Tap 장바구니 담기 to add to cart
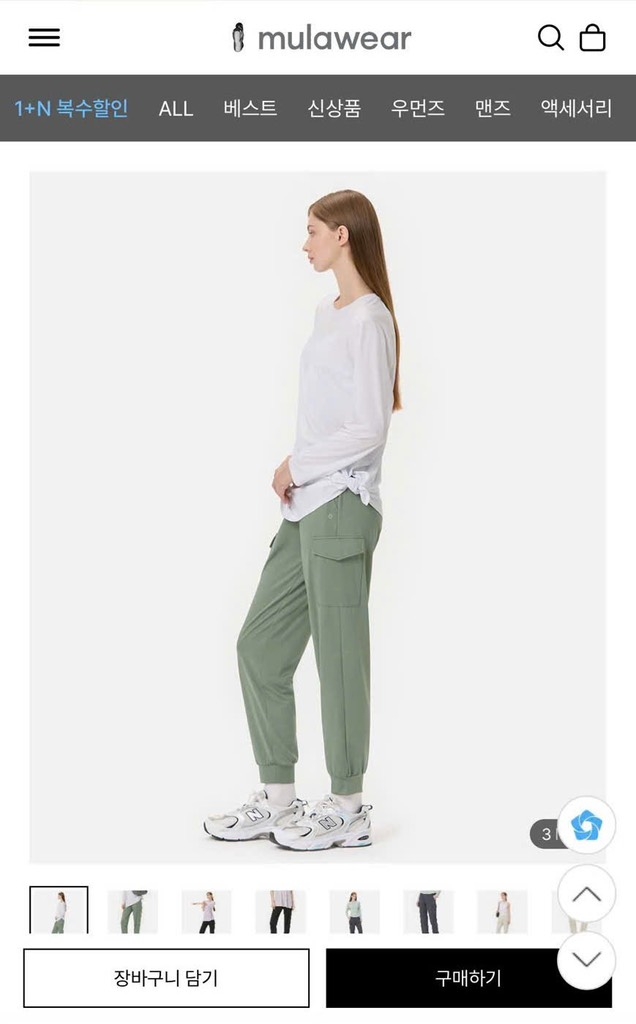The height and width of the screenshot is (1024, 636). (x=166, y=978)
